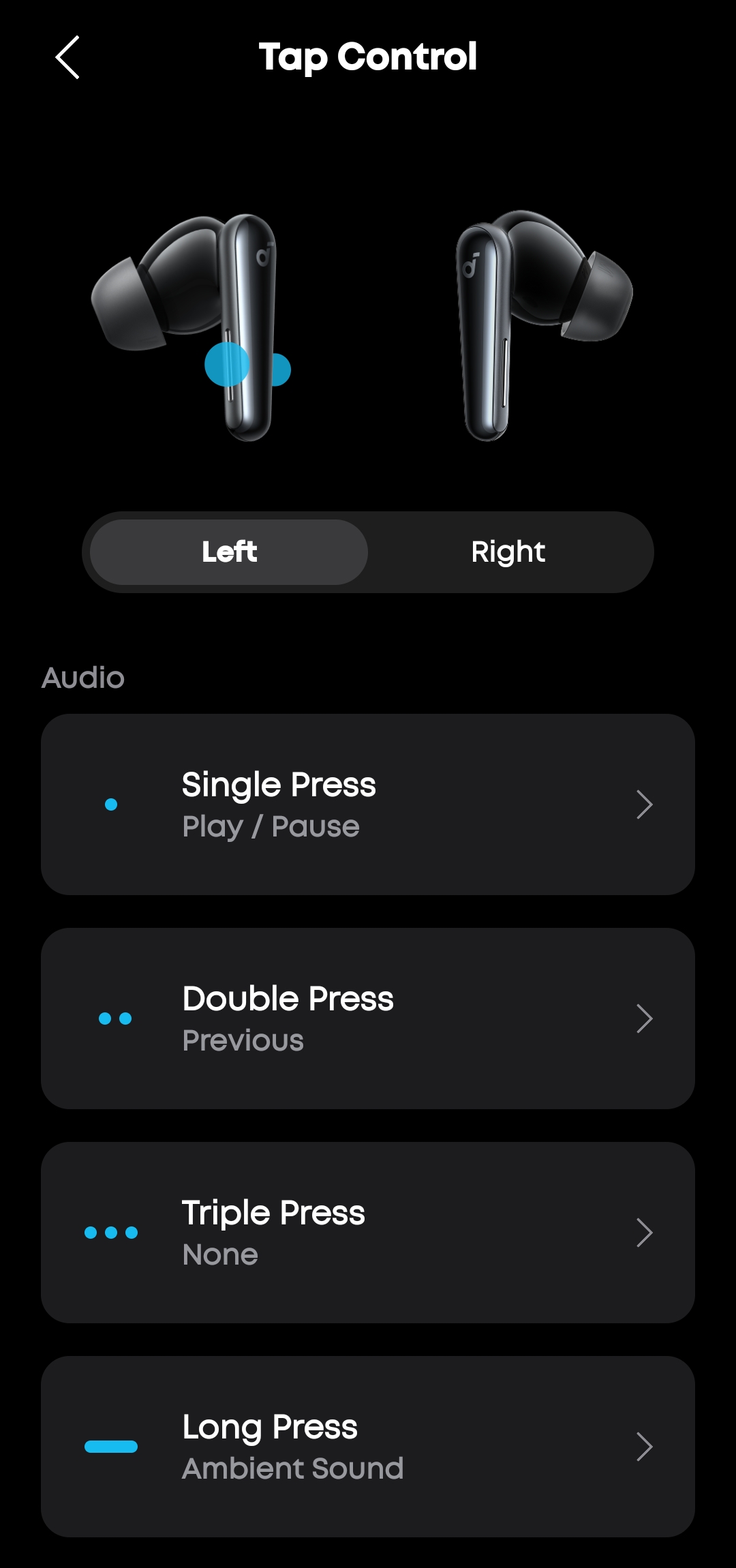Switch to the Right earbud tab

[x=508, y=552]
